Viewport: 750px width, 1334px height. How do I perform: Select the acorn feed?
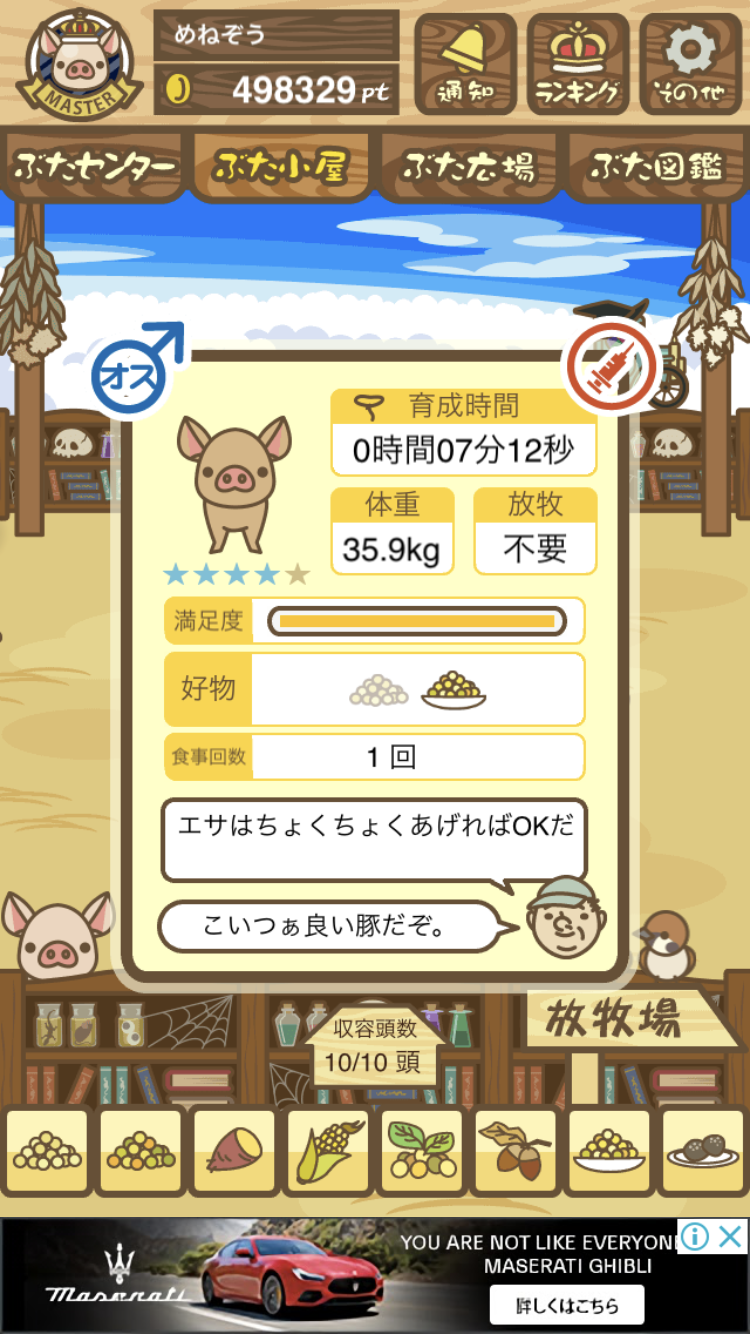(515, 1151)
